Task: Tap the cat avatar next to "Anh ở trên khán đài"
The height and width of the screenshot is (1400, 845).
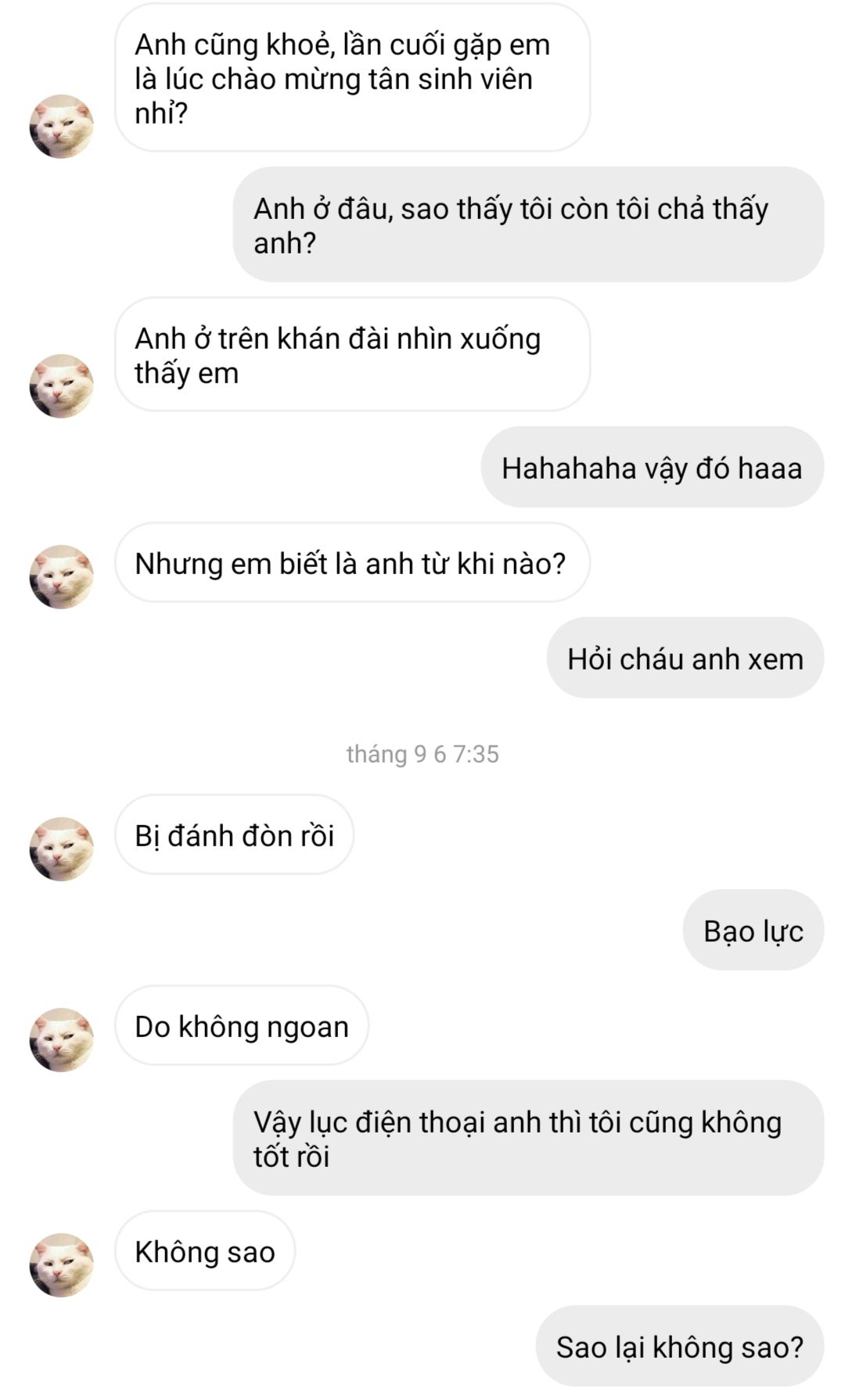Action: click(61, 386)
